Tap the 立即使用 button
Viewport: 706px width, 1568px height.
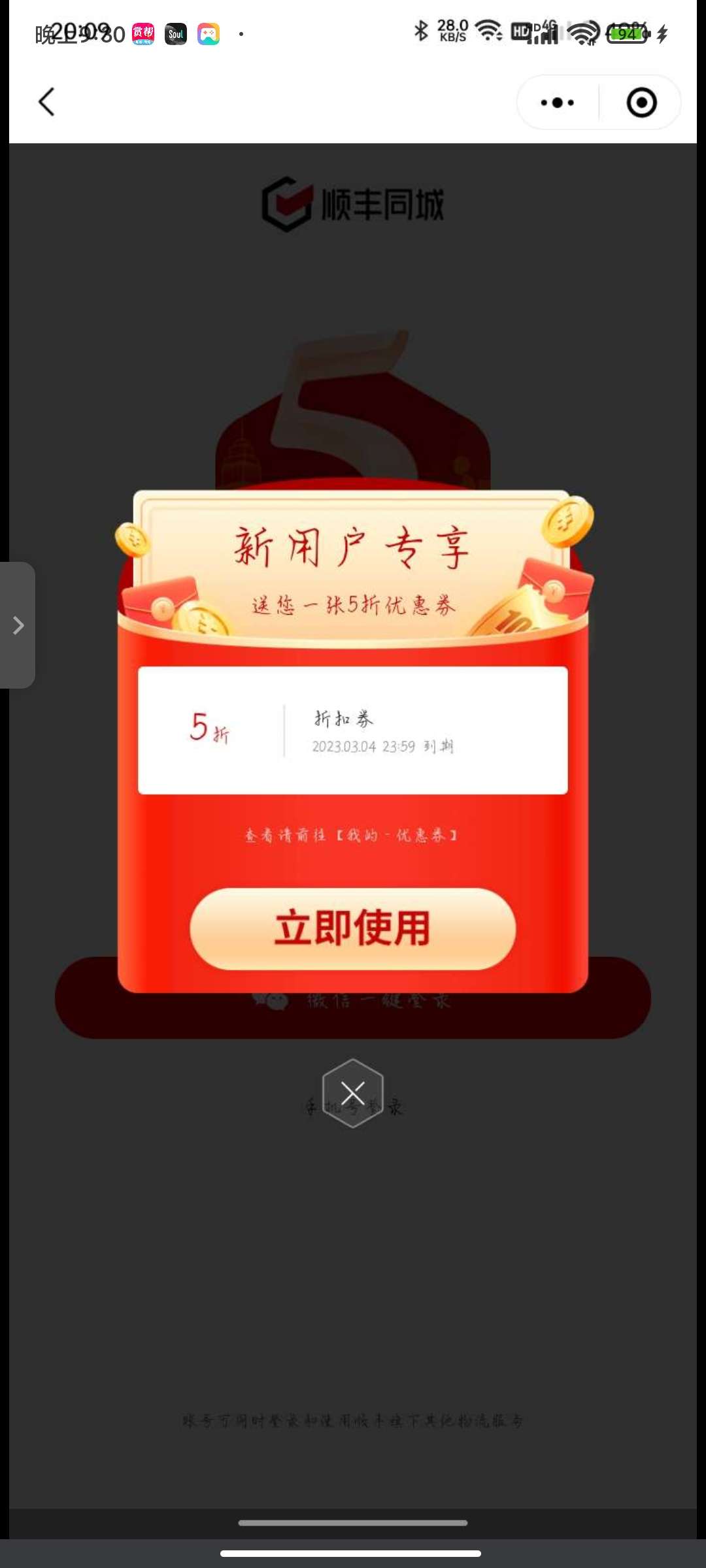coord(352,928)
